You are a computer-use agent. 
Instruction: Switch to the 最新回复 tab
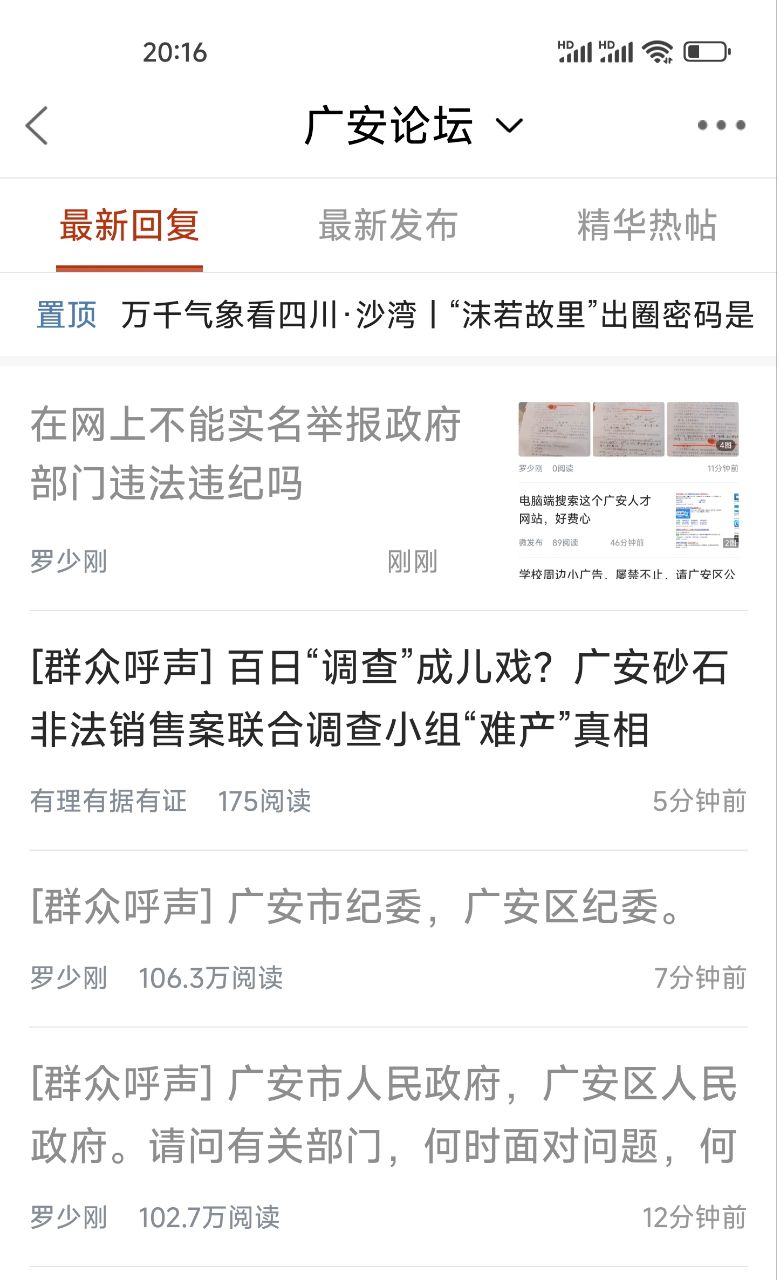coord(129,226)
